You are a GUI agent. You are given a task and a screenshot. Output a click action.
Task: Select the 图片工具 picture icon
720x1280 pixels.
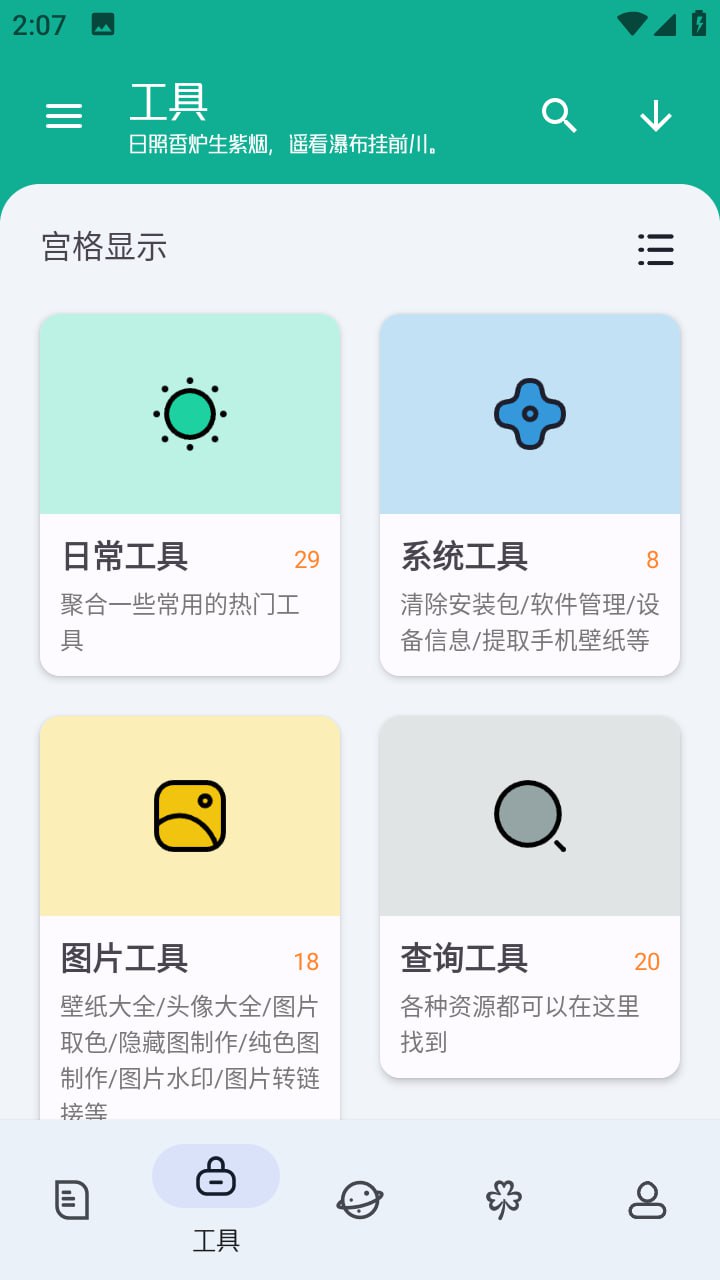pyautogui.click(x=189, y=814)
